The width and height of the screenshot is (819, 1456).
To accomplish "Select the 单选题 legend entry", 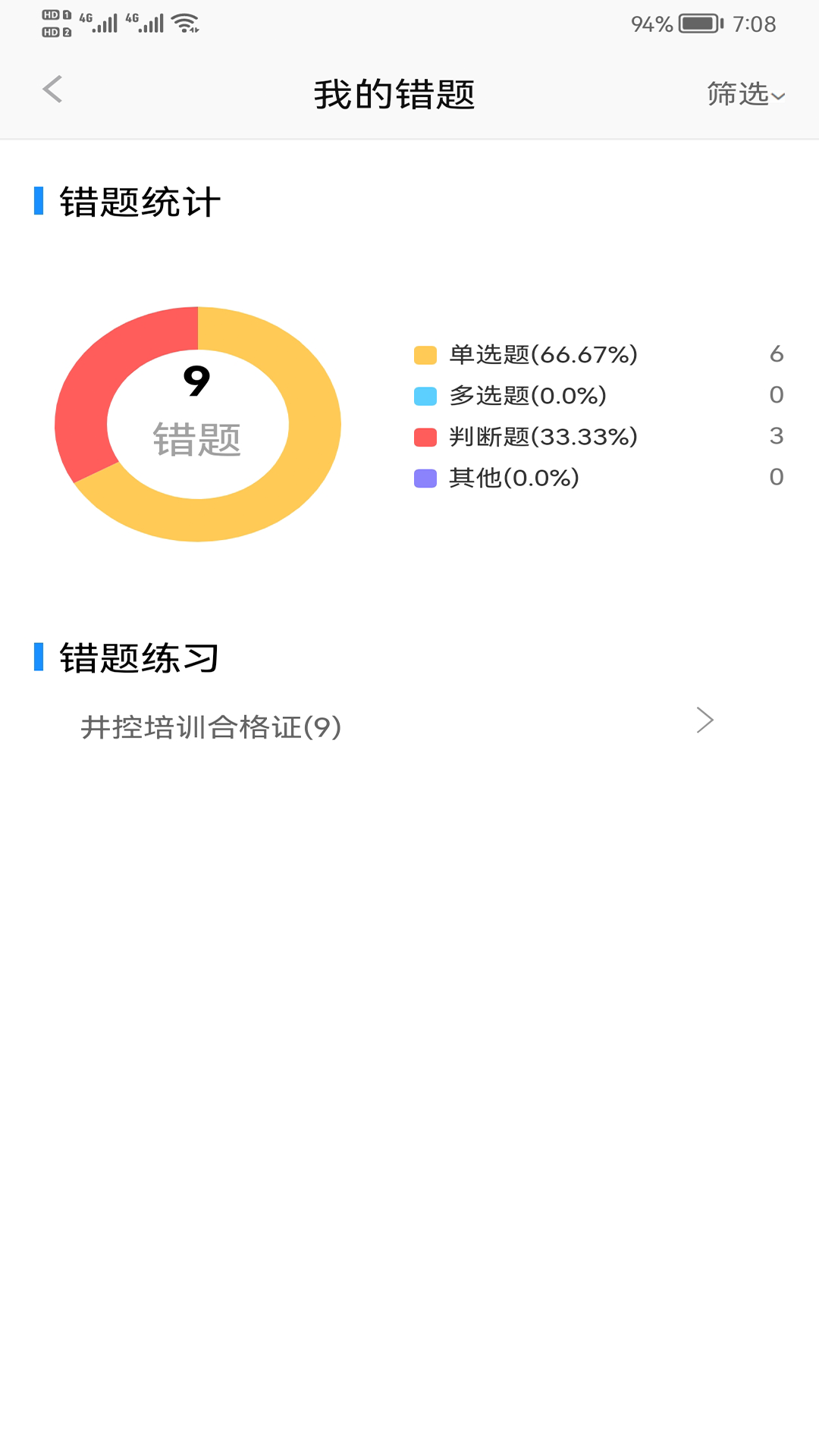I will tap(541, 353).
